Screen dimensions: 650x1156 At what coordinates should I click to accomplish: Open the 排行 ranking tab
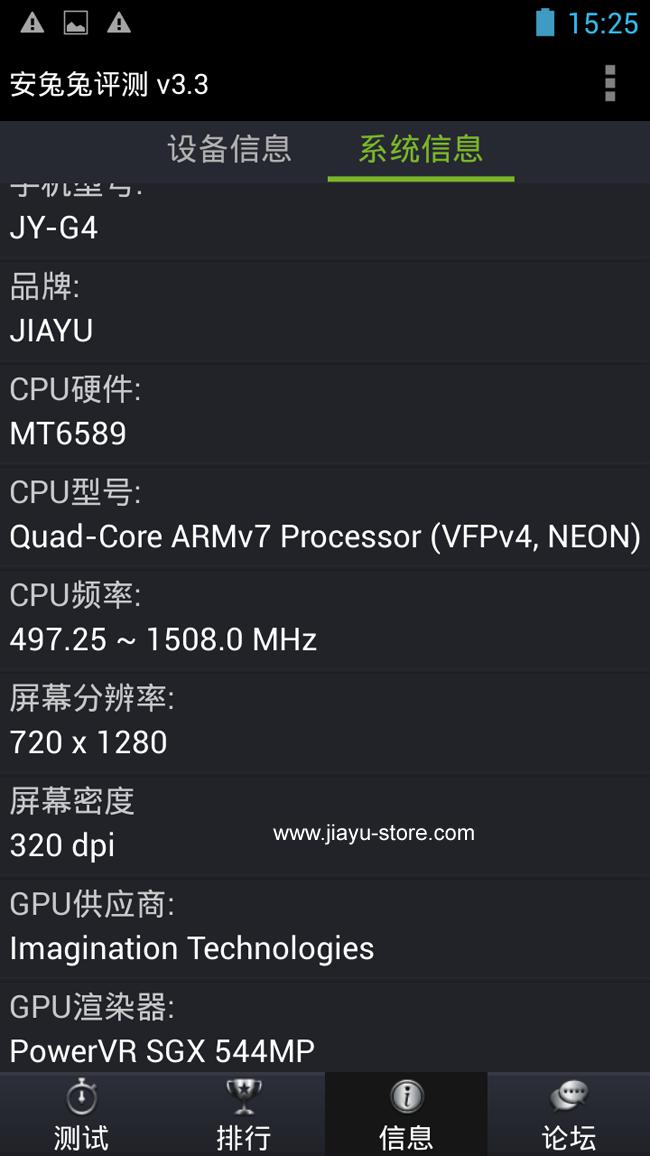(x=244, y=1114)
